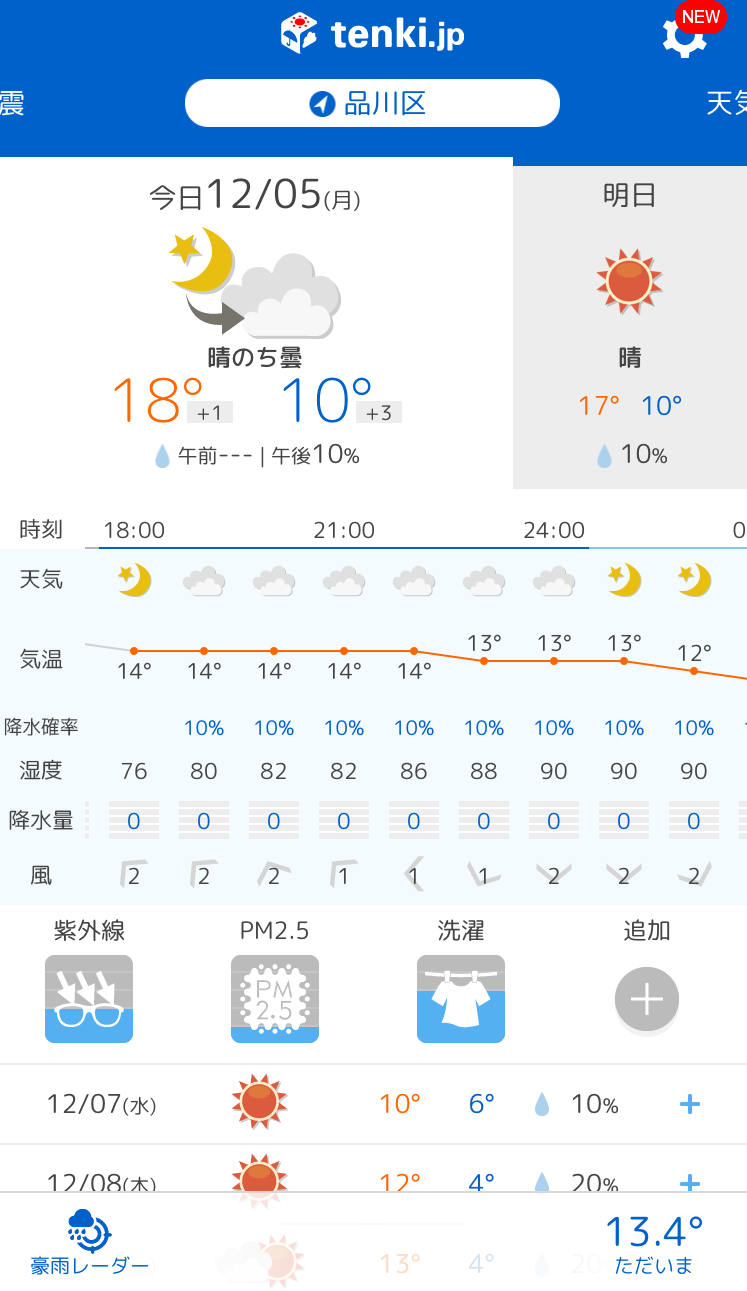The image size is (747, 1291).
Task: Open the 豪雨レーダー rain radar
Action: [x=90, y=1242]
